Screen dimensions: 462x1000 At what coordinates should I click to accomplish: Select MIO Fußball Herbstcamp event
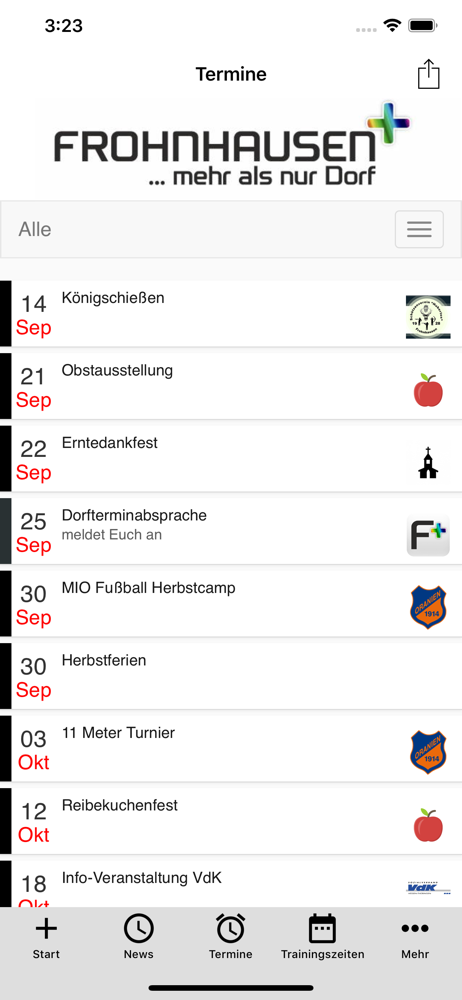[x=231, y=603]
